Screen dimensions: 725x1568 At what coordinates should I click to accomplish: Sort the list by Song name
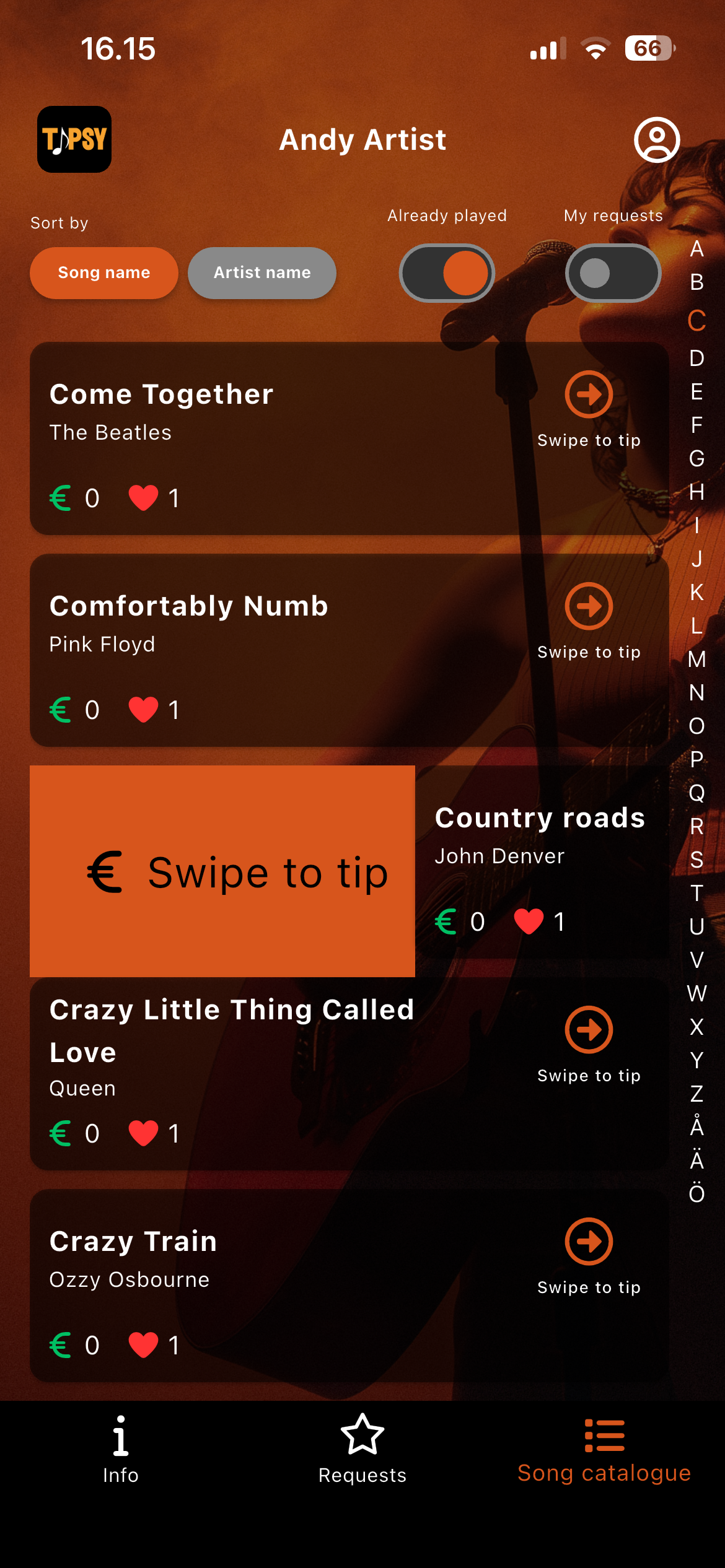click(x=104, y=273)
